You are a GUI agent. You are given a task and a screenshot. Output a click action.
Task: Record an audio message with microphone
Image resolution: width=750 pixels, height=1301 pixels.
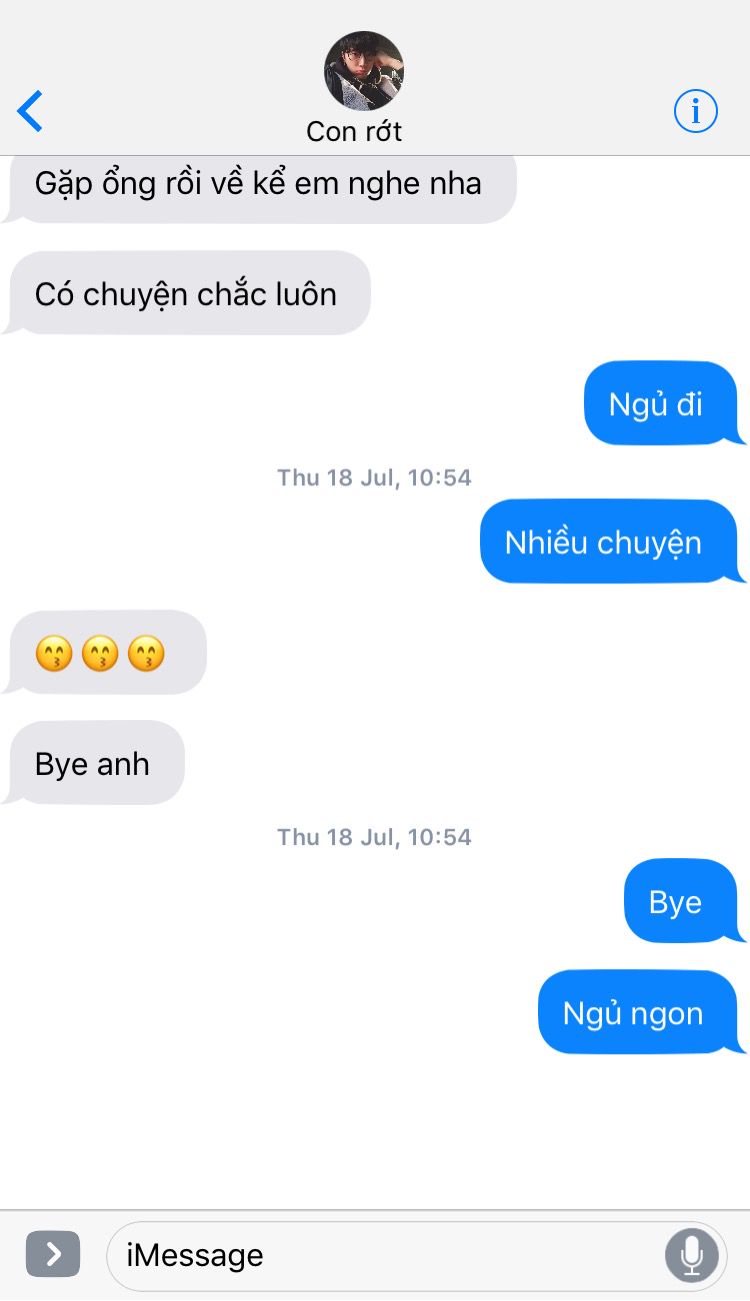691,1254
